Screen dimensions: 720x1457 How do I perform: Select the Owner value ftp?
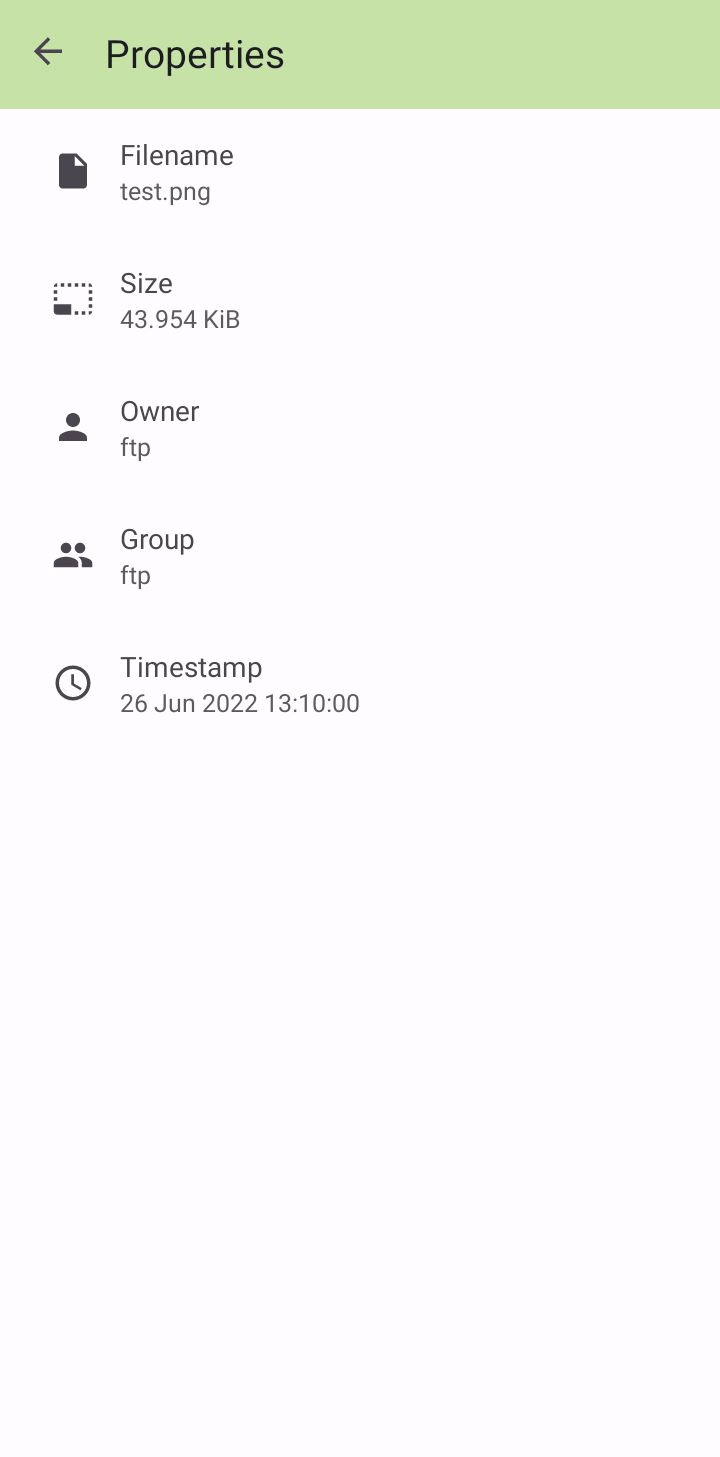(135, 447)
